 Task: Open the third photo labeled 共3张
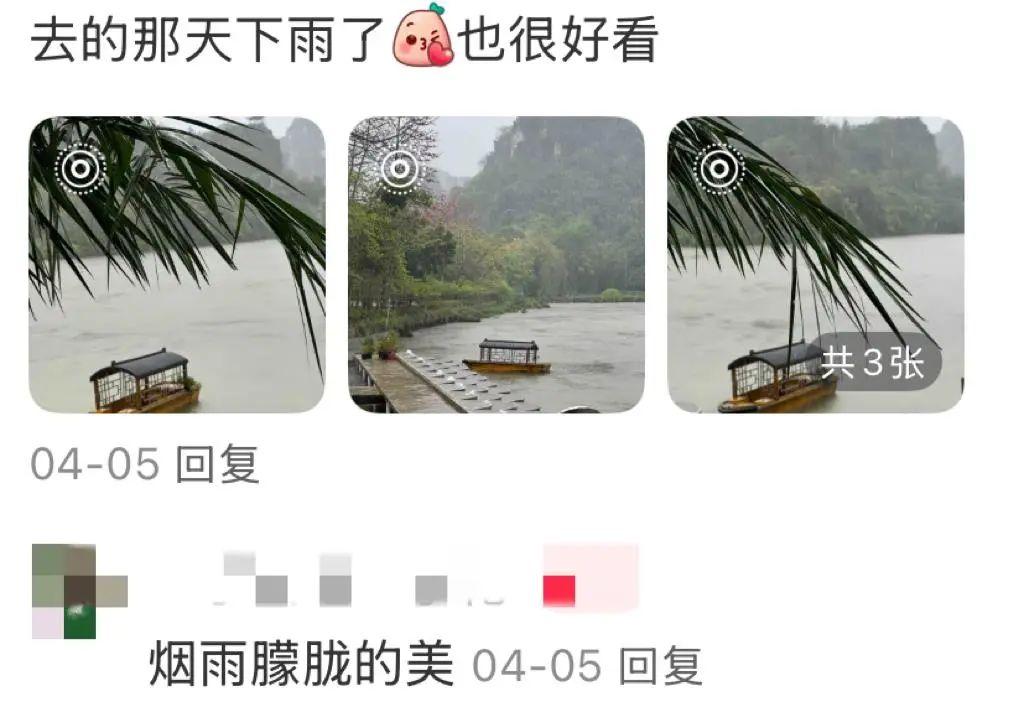(x=815, y=265)
